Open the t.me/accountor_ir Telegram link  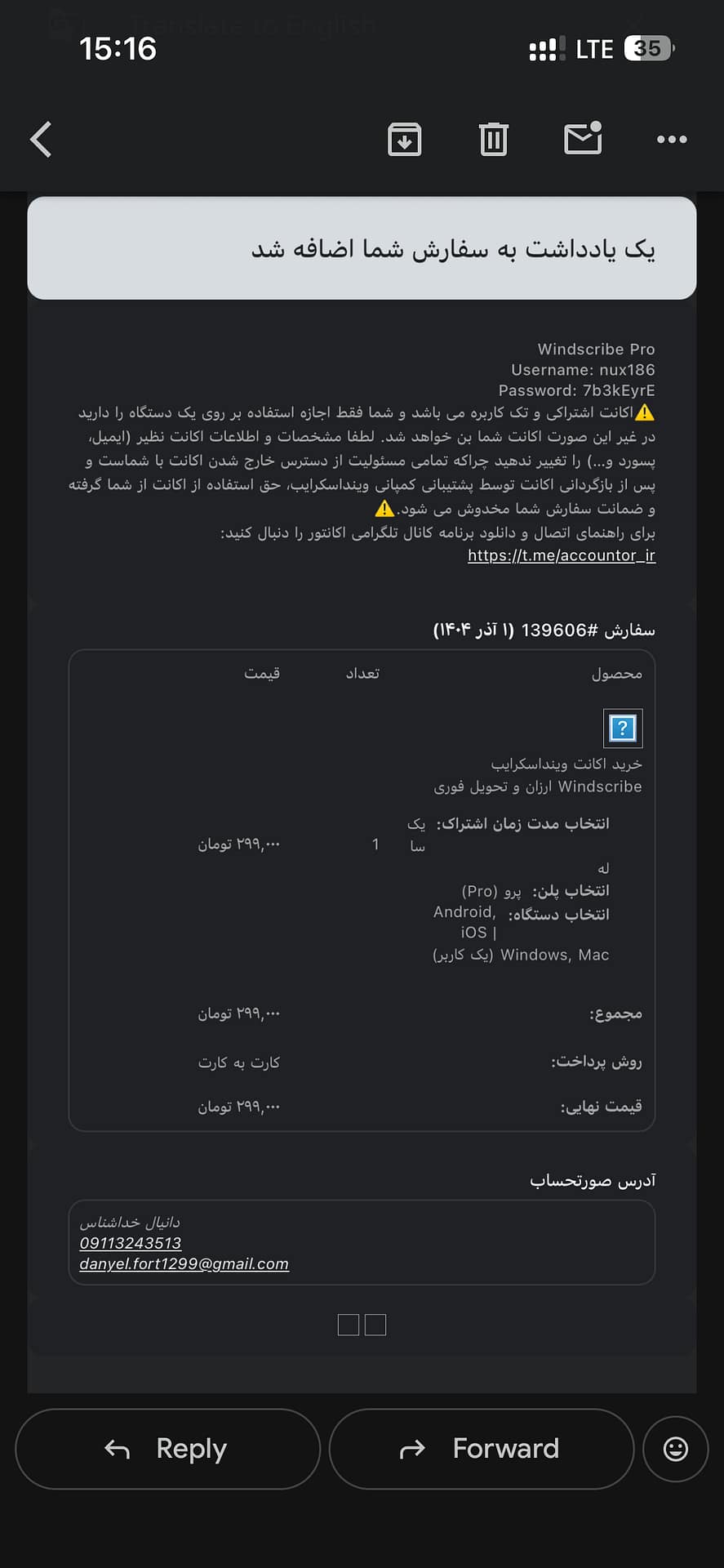(562, 555)
